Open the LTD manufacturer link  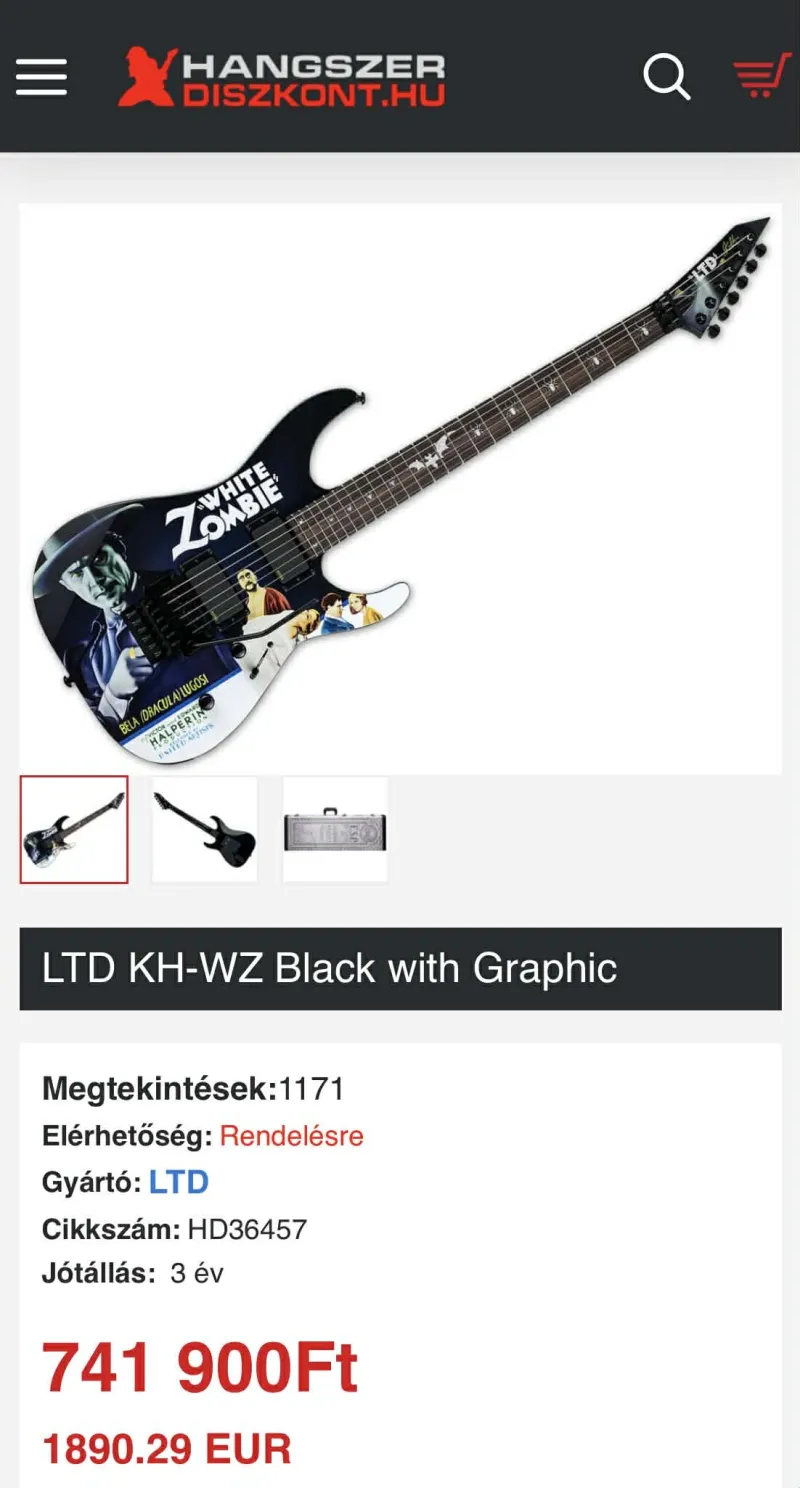(x=178, y=1182)
